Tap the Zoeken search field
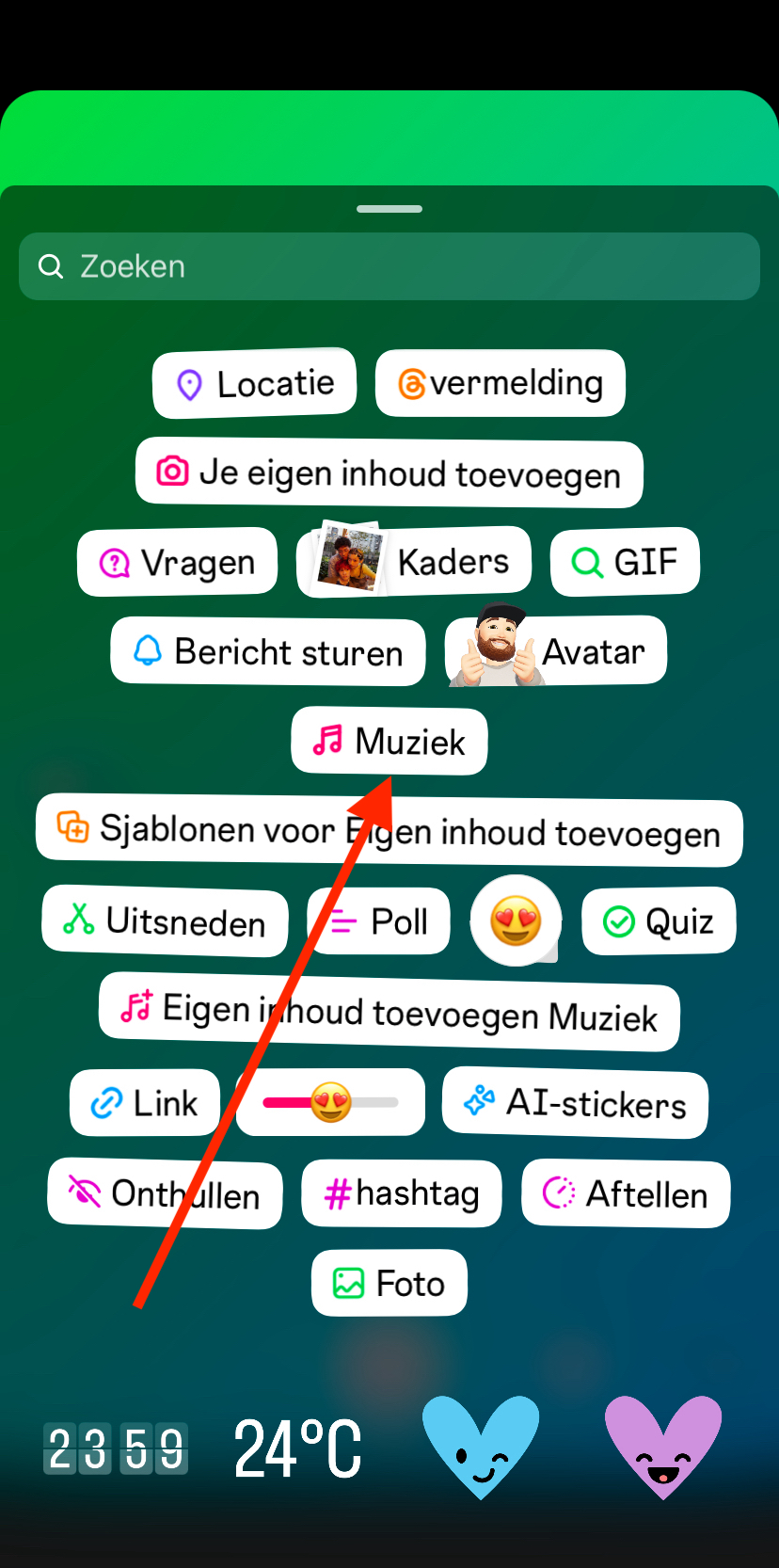The height and width of the screenshot is (1568, 779). [389, 266]
